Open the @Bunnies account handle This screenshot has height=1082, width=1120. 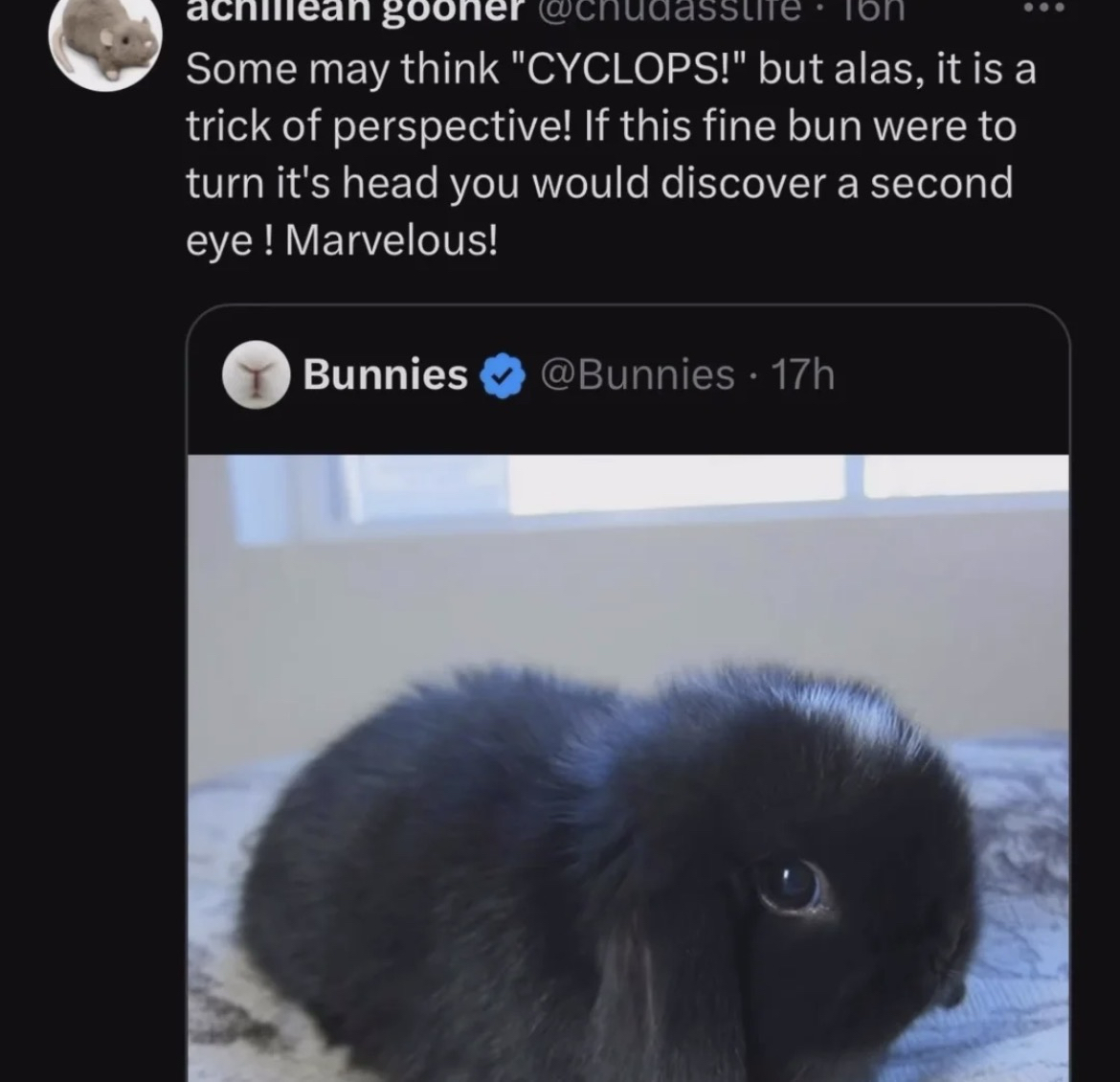[638, 374]
